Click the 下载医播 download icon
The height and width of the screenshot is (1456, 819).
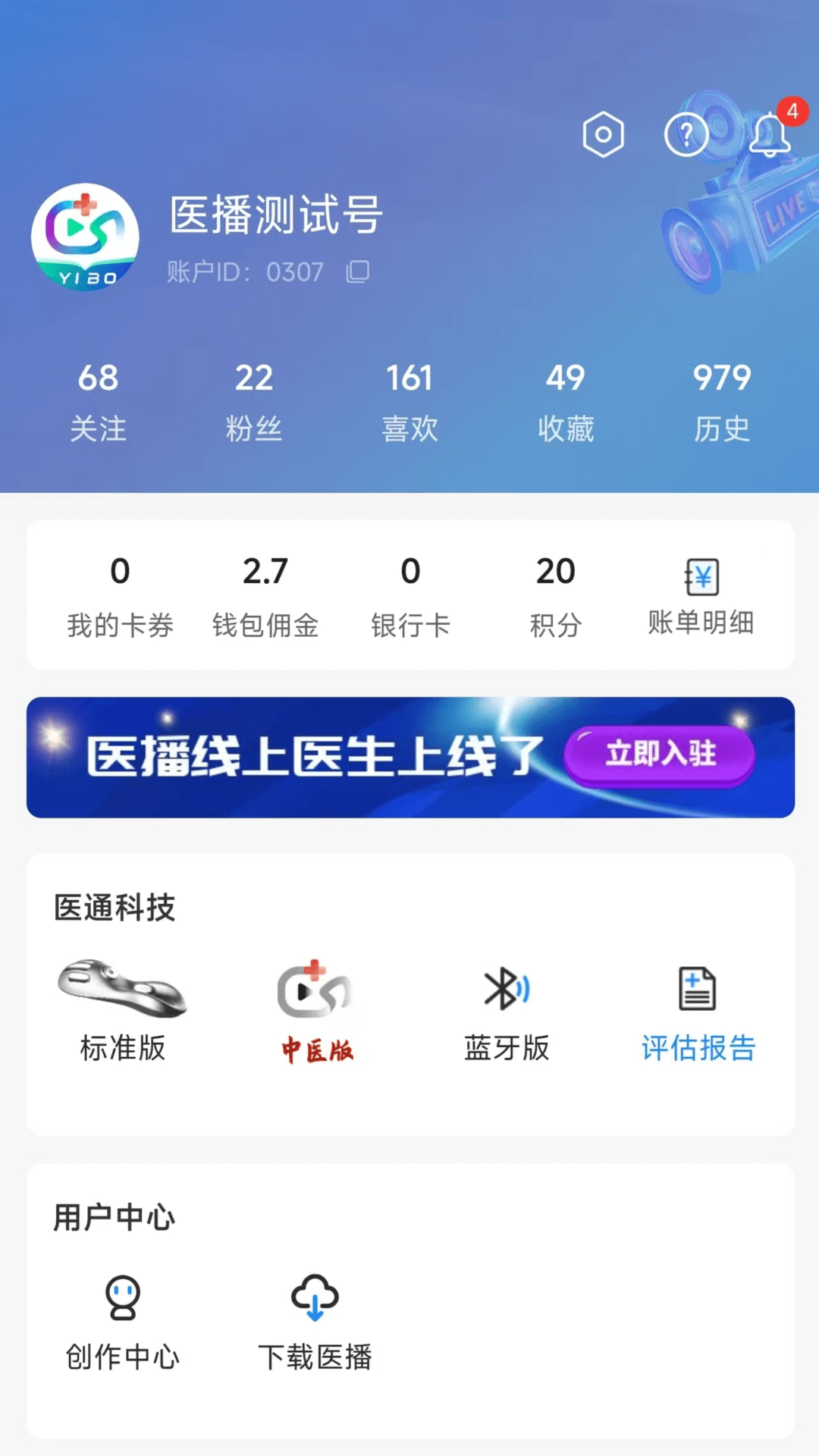(315, 1301)
